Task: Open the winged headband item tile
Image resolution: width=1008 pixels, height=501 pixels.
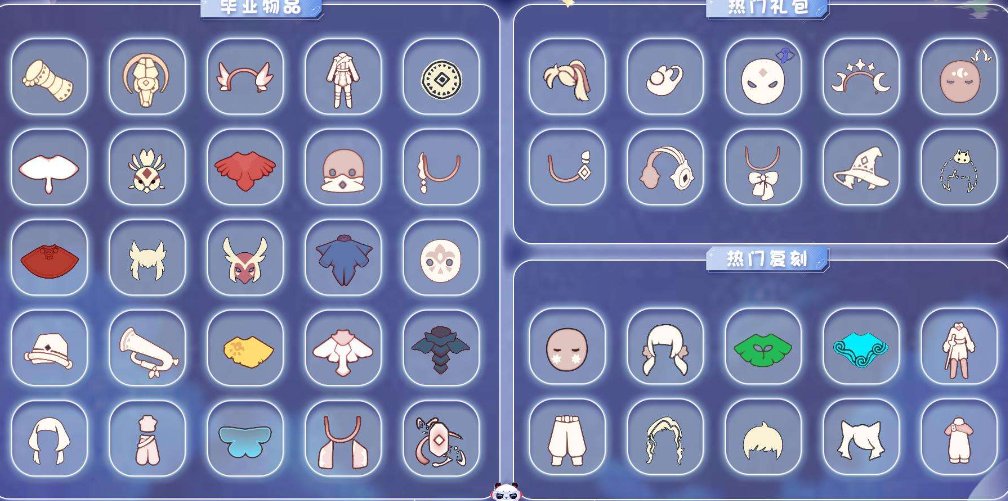Action: (x=245, y=77)
